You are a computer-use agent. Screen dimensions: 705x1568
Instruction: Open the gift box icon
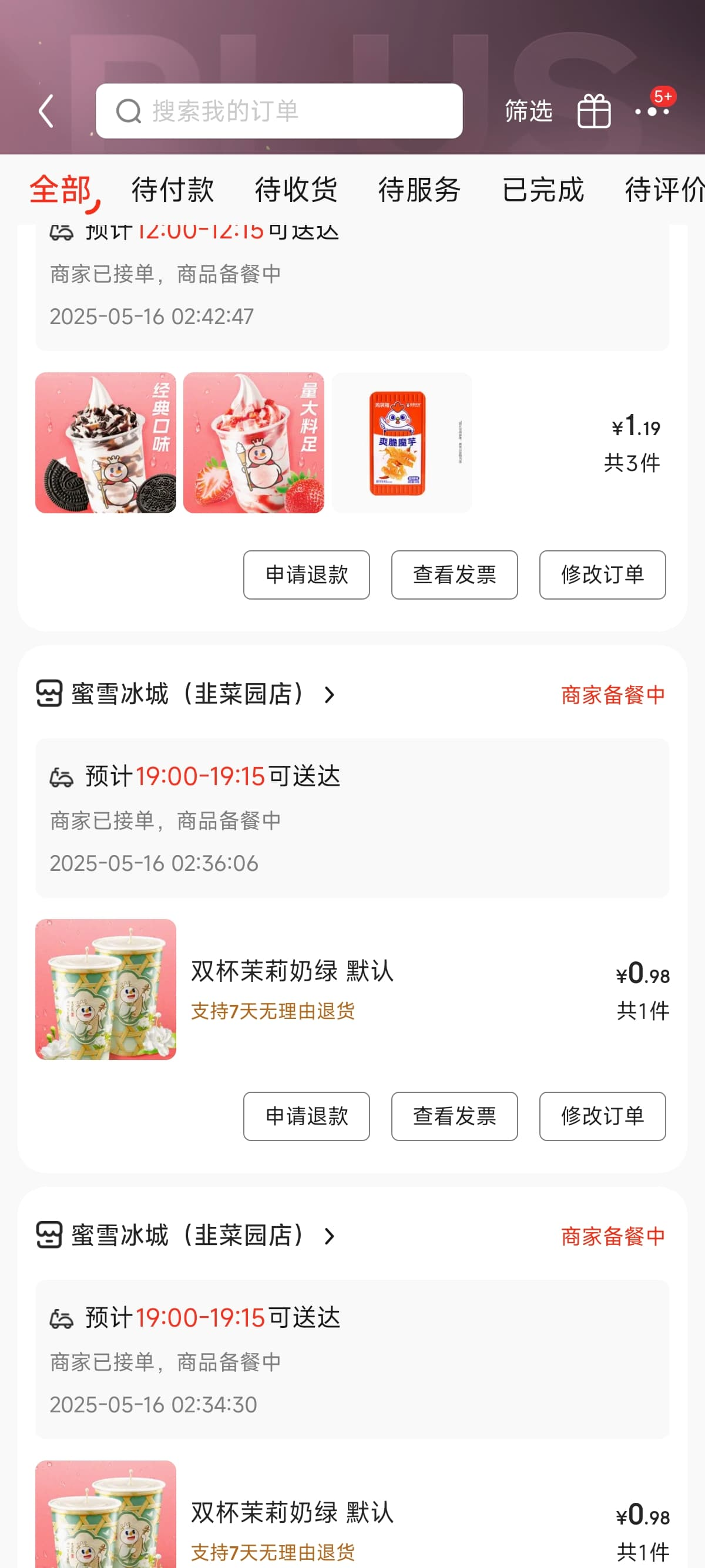pyautogui.click(x=593, y=111)
